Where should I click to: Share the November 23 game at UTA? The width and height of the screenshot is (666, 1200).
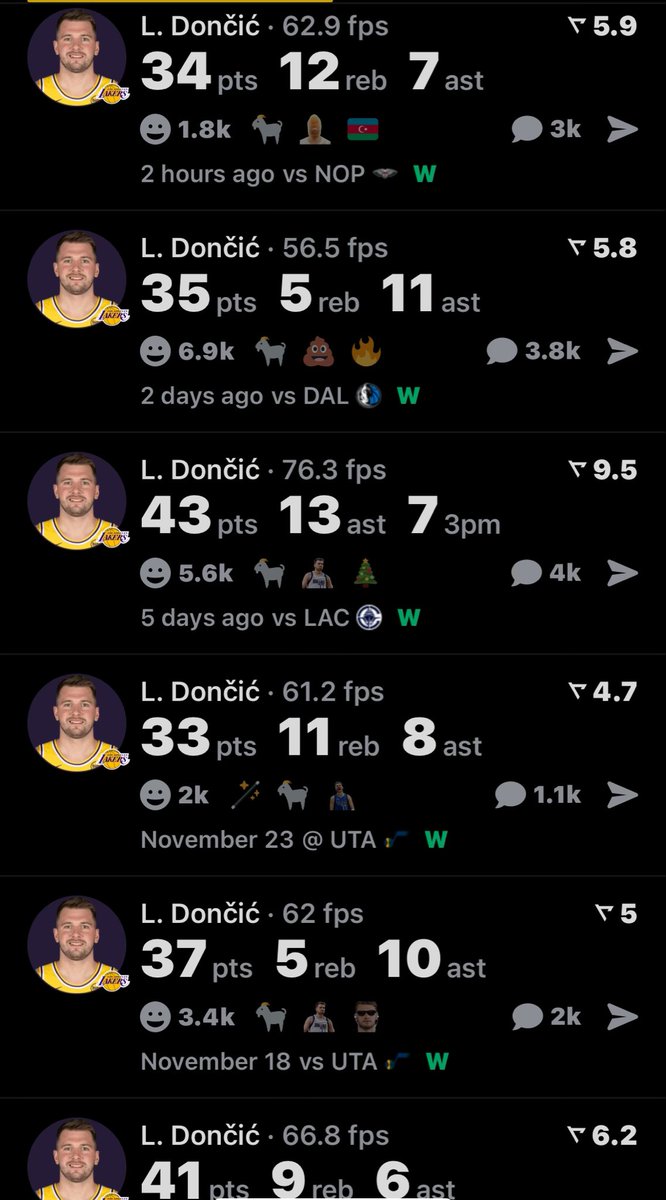[x=622, y=794]
